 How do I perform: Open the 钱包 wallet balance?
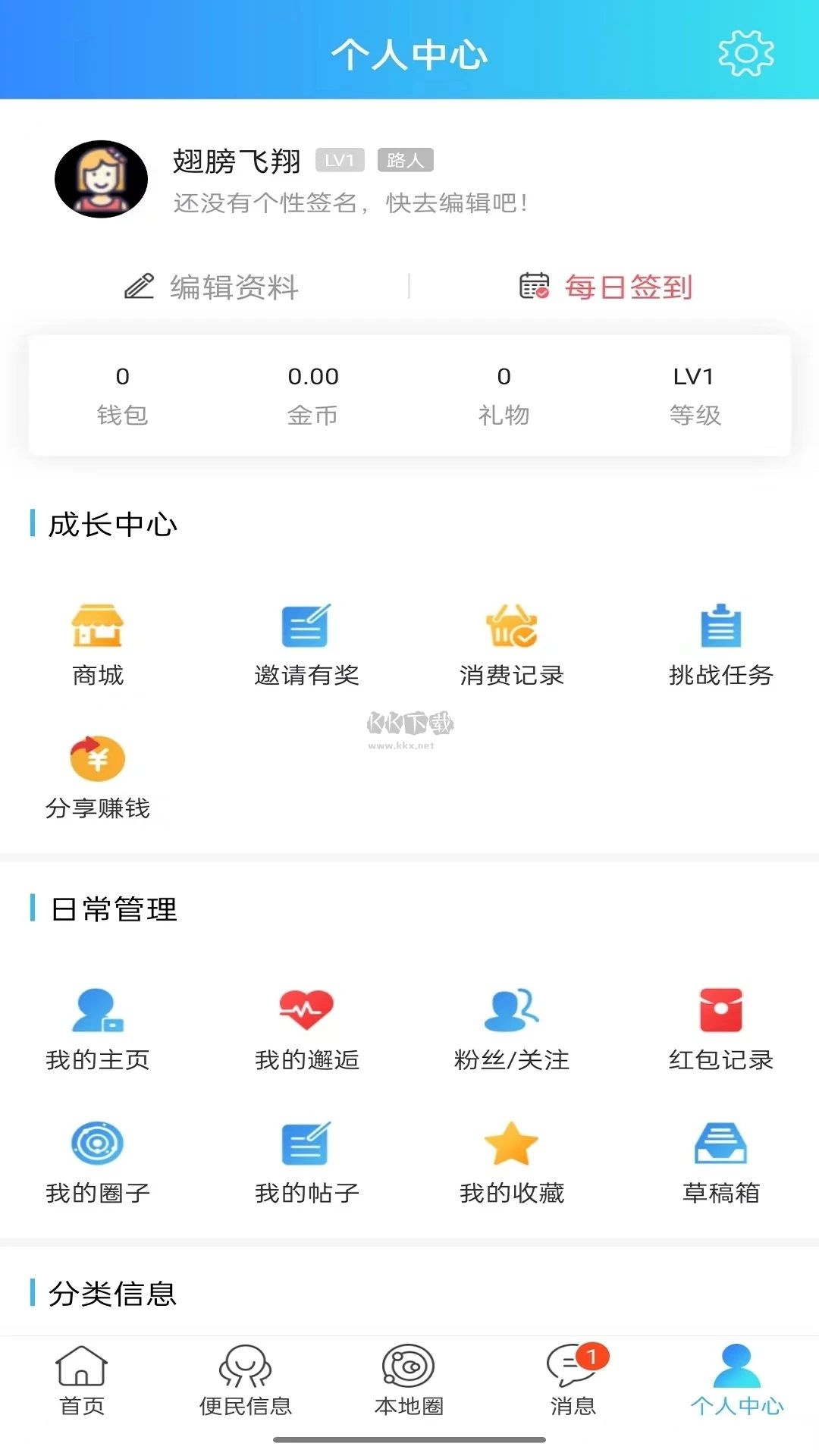click(124, 394)
